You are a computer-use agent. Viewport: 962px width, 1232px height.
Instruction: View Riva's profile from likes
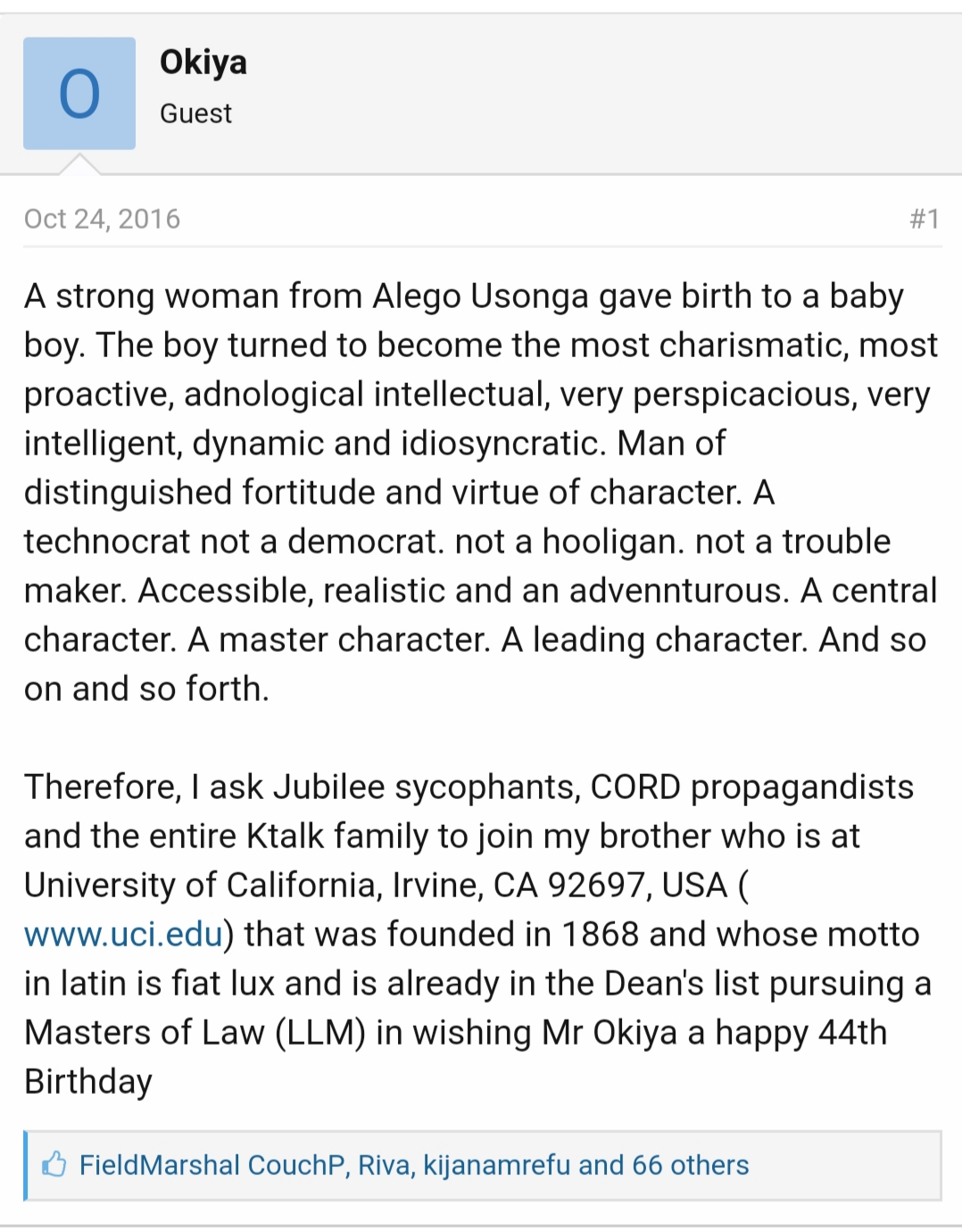coord(384,1165)
